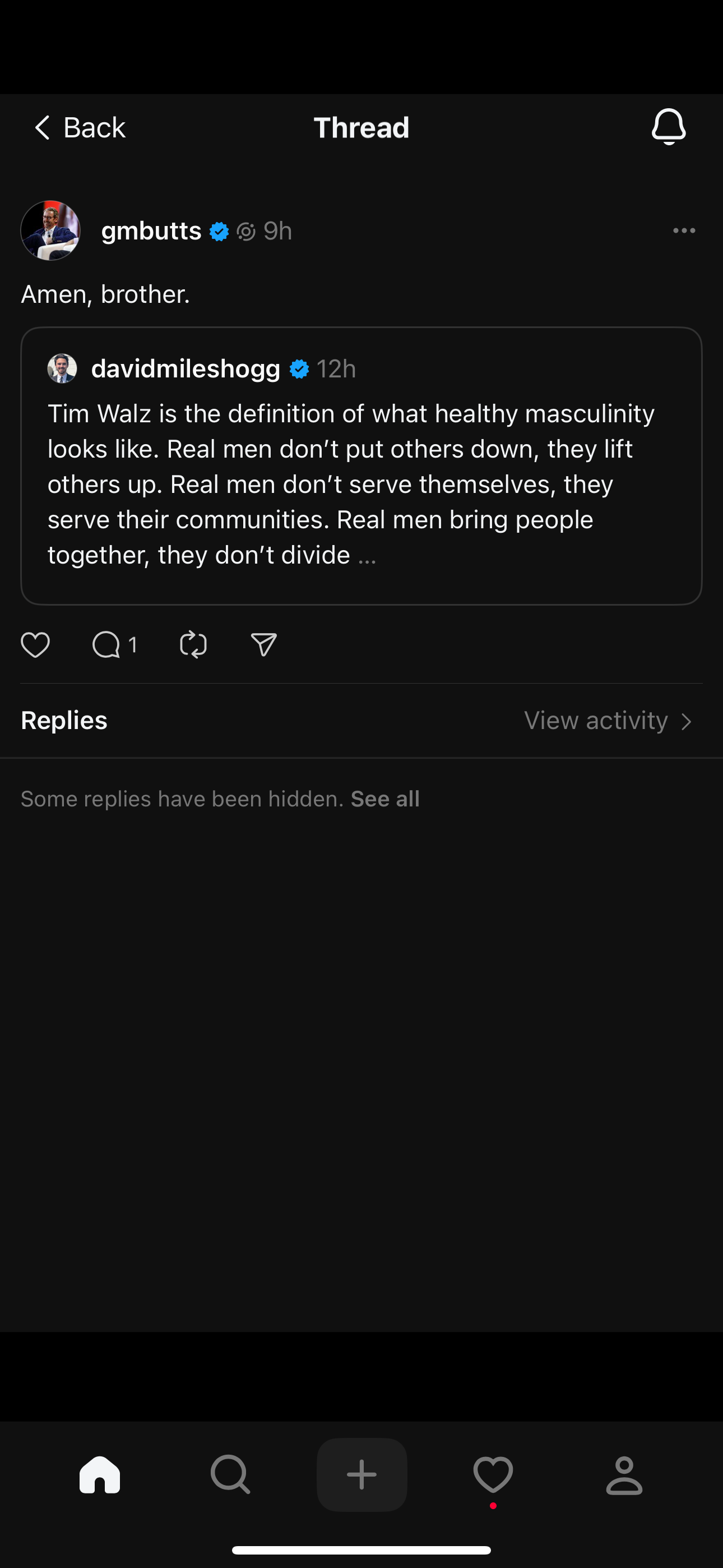
Task: Tap See all hidden replies
Action: pos(384,799)
